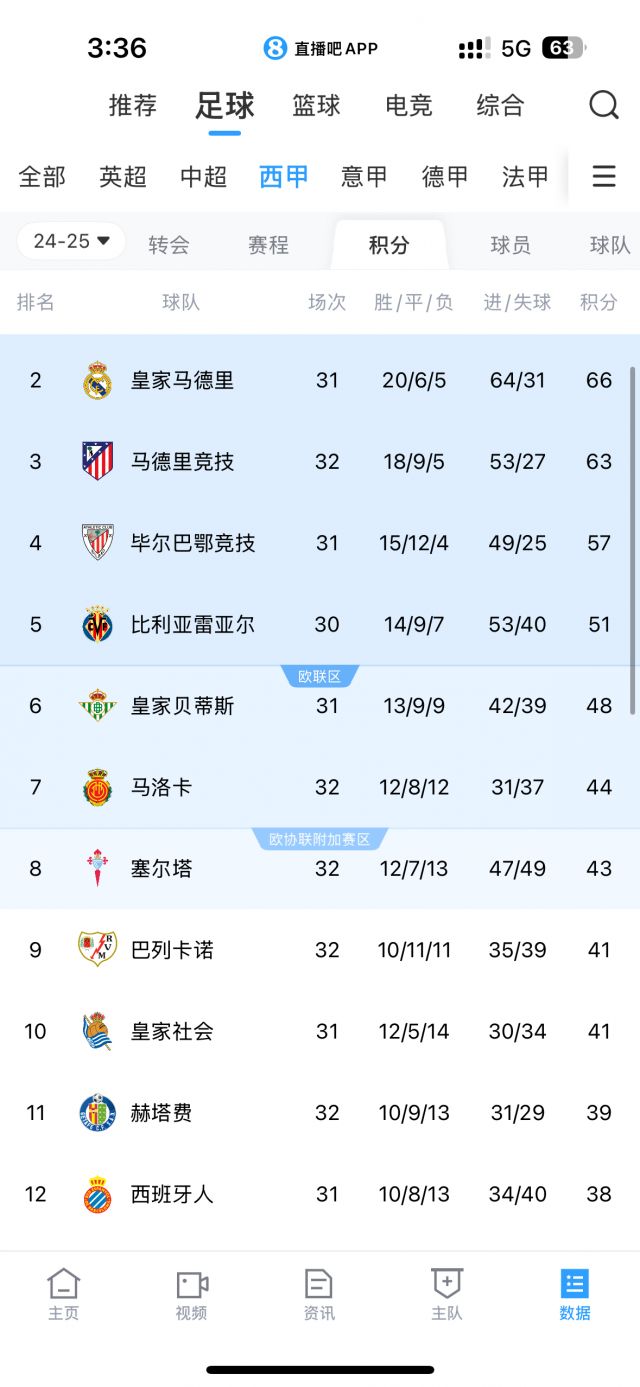Screen dimensions: 640x1387
Task: Show all leagues via 全部
Action: coord(42,177)
